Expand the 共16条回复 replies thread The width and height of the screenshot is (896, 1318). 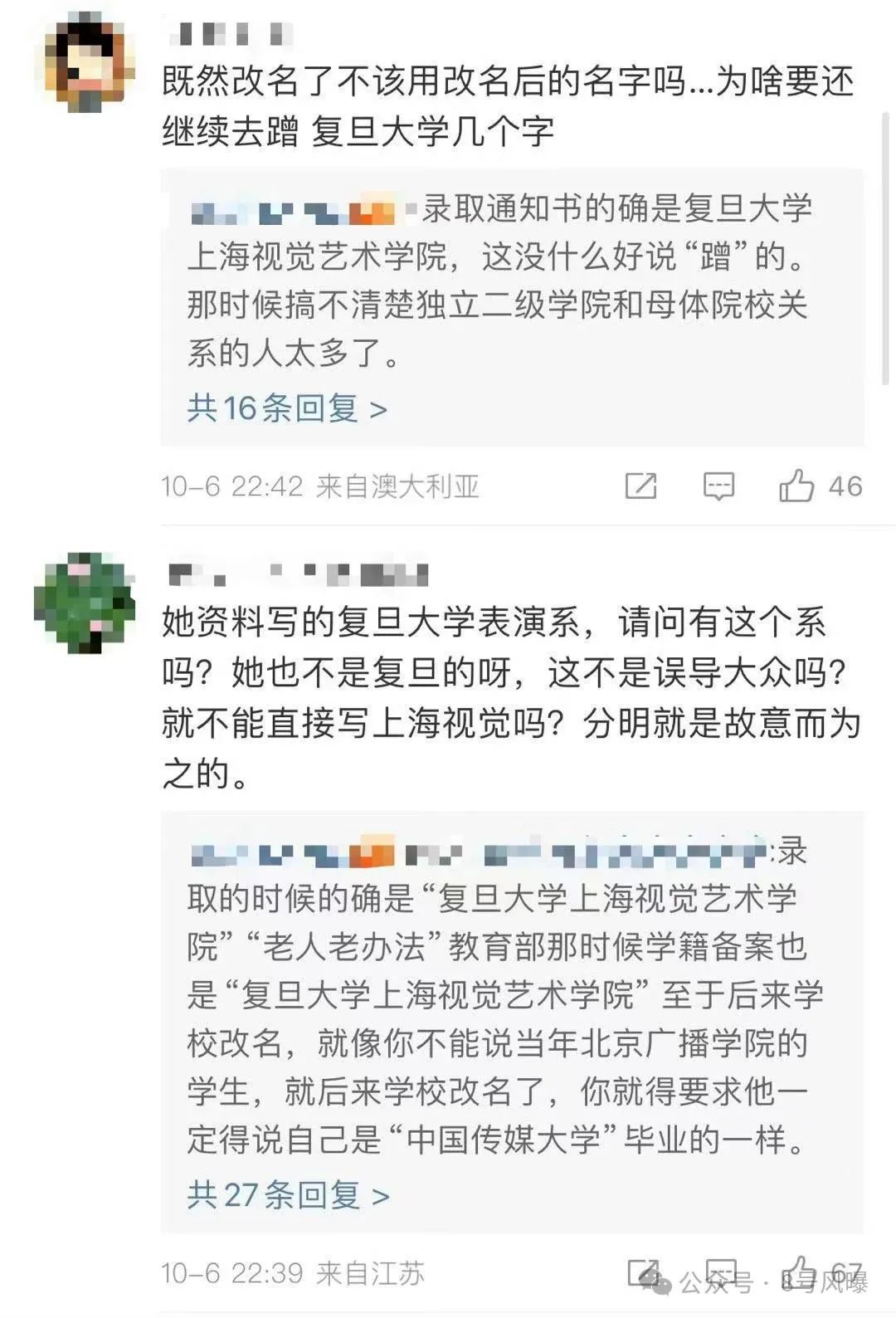[287, 408]
